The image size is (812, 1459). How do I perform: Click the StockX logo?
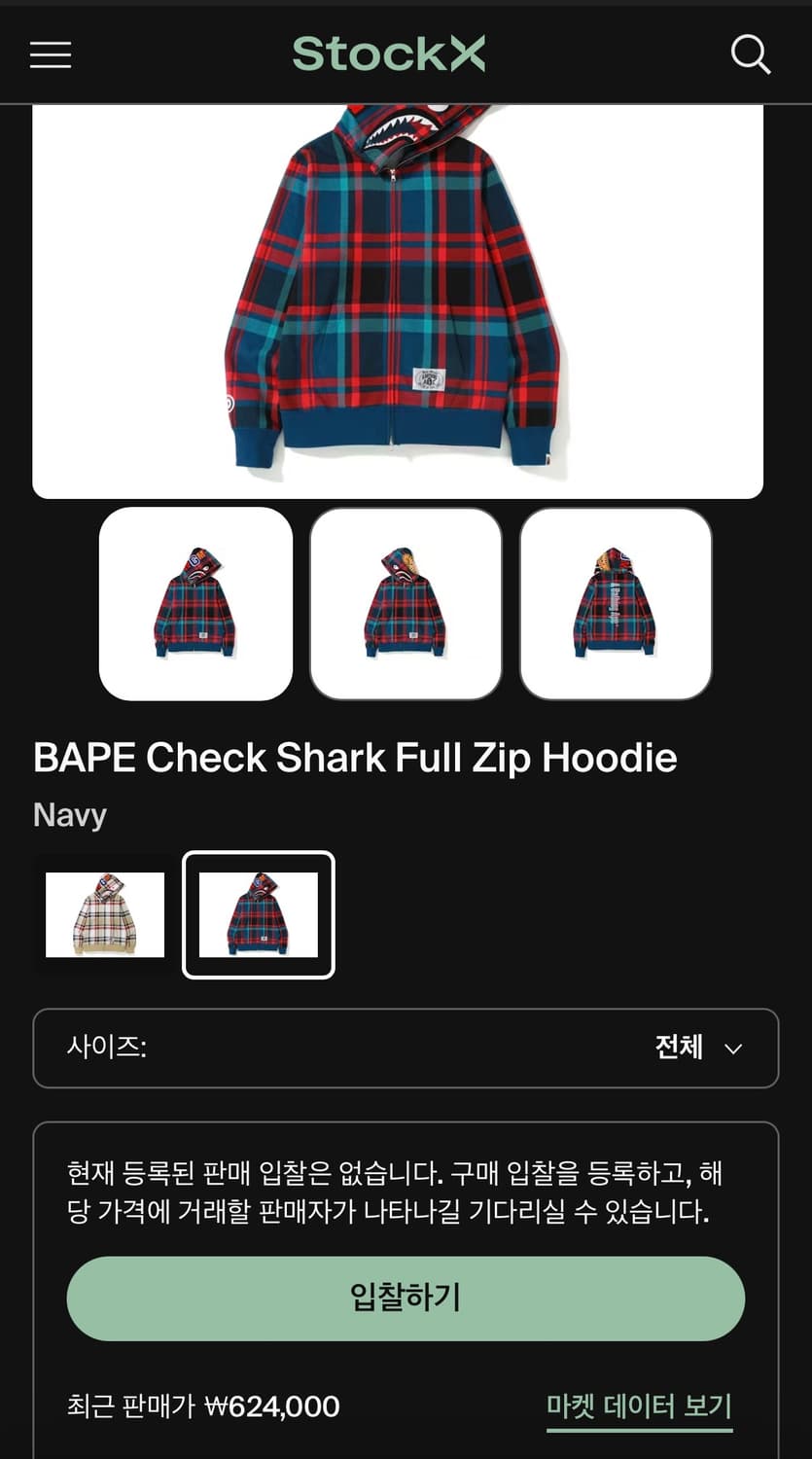pos(388,53)
